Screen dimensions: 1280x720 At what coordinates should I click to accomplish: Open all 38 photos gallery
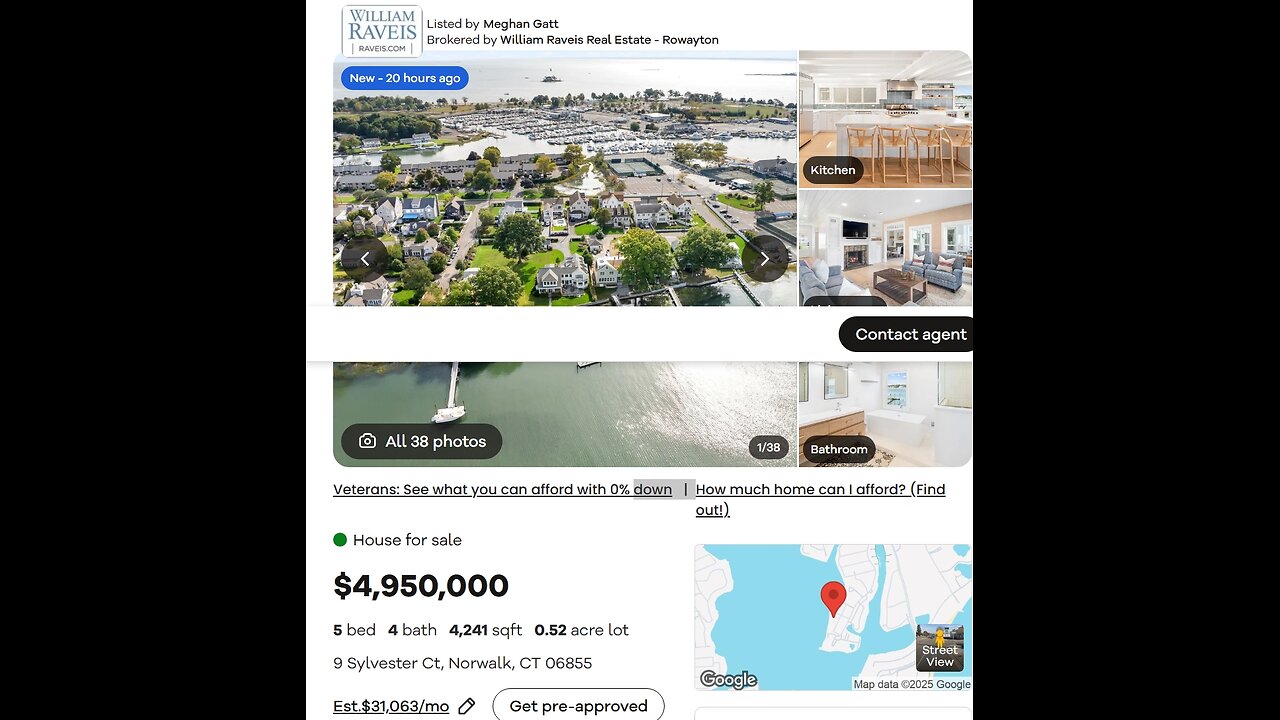tap(422, 441)
